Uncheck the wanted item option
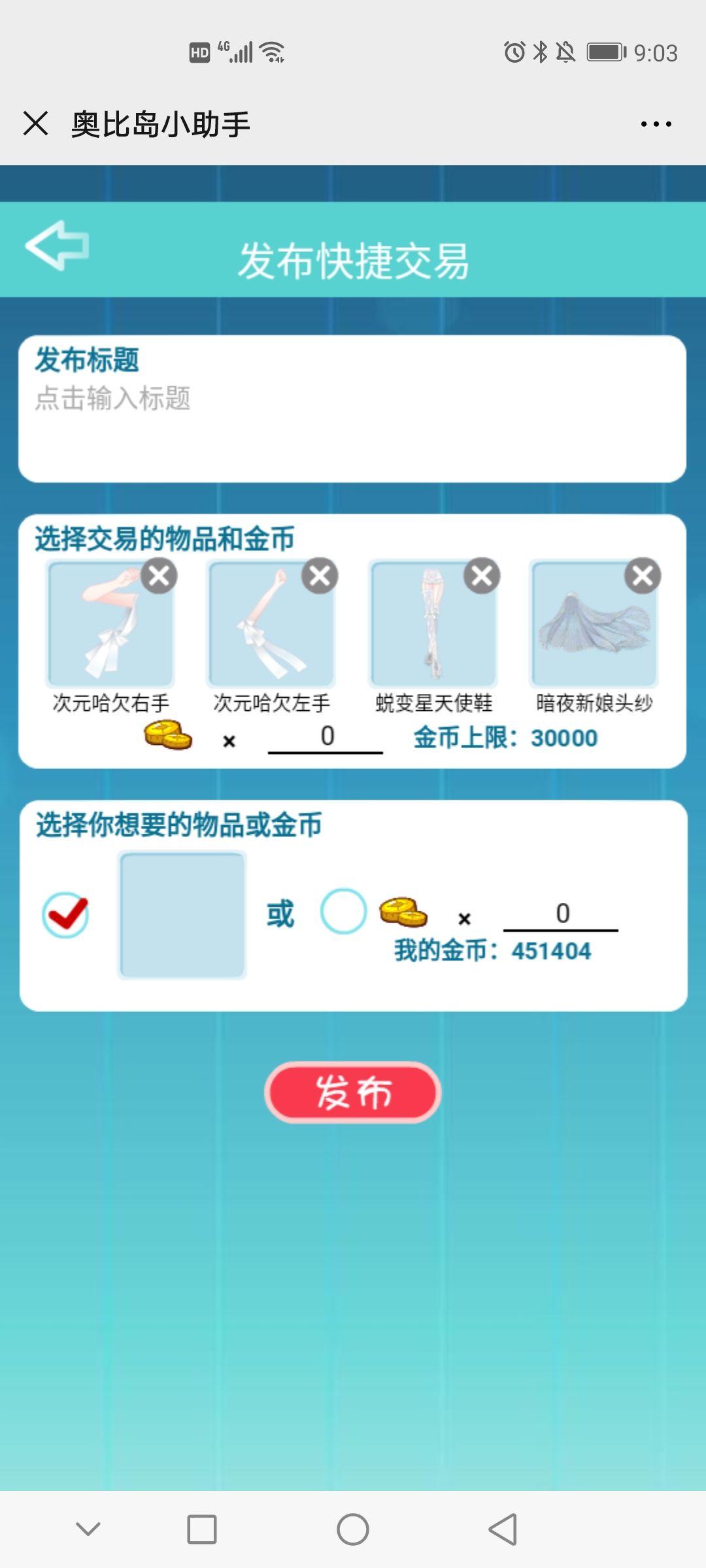Image resolution: width=706 pixels, height=1568 pixels. pos(65,914)
